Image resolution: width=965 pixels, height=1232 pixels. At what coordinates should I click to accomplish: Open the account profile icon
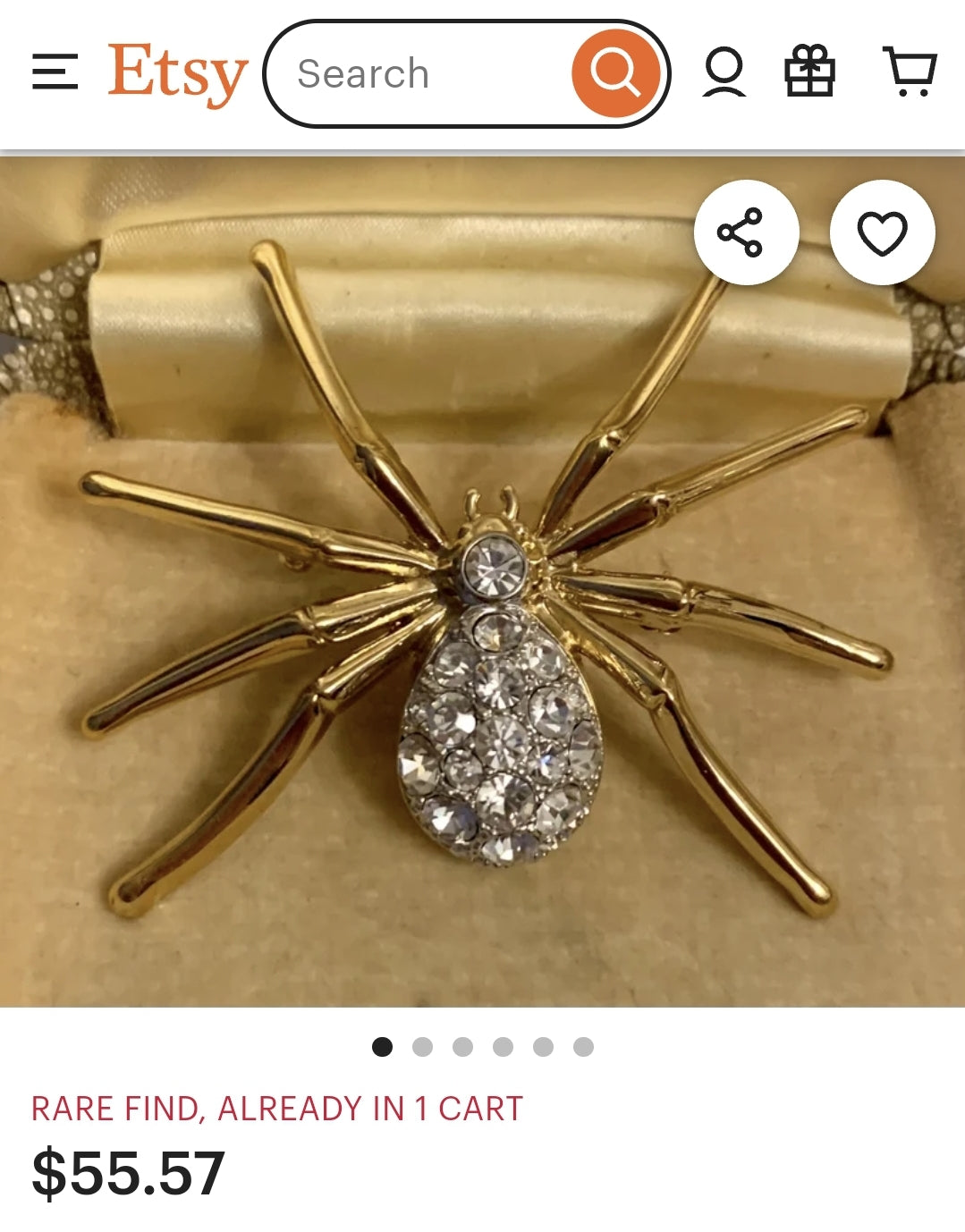(724, 72)
